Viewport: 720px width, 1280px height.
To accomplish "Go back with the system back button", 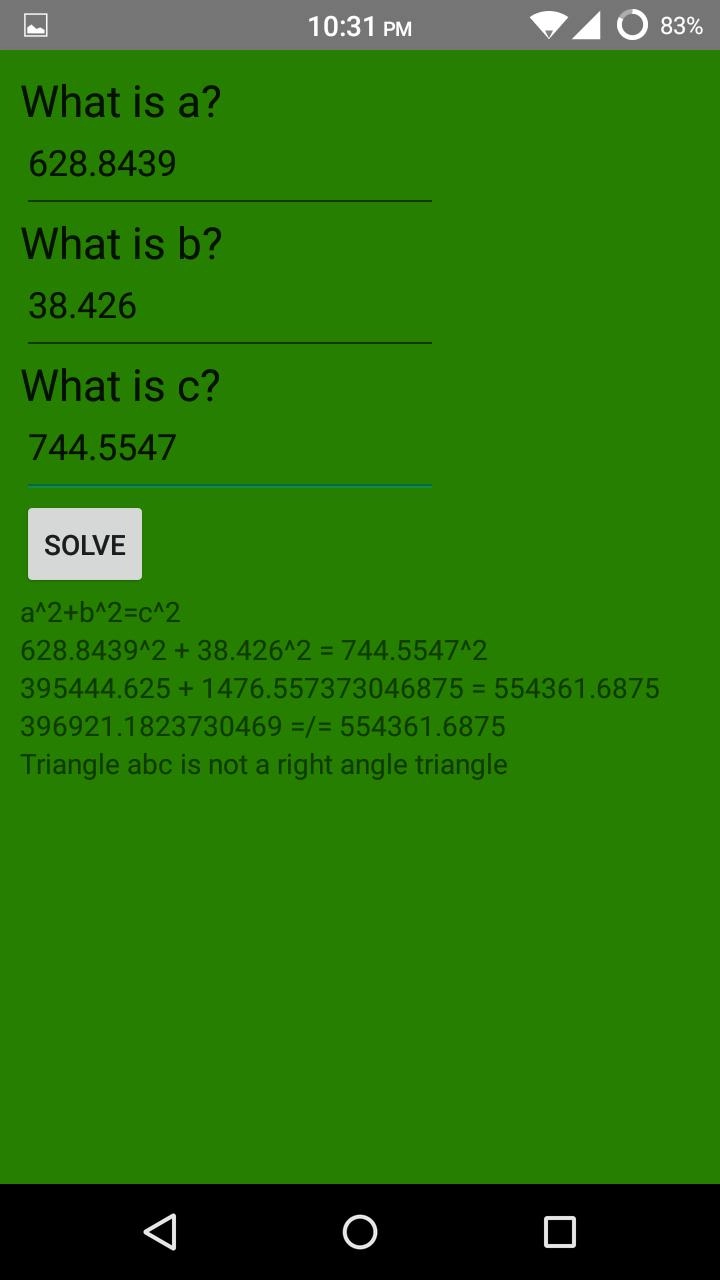I will pos(160,1232).
